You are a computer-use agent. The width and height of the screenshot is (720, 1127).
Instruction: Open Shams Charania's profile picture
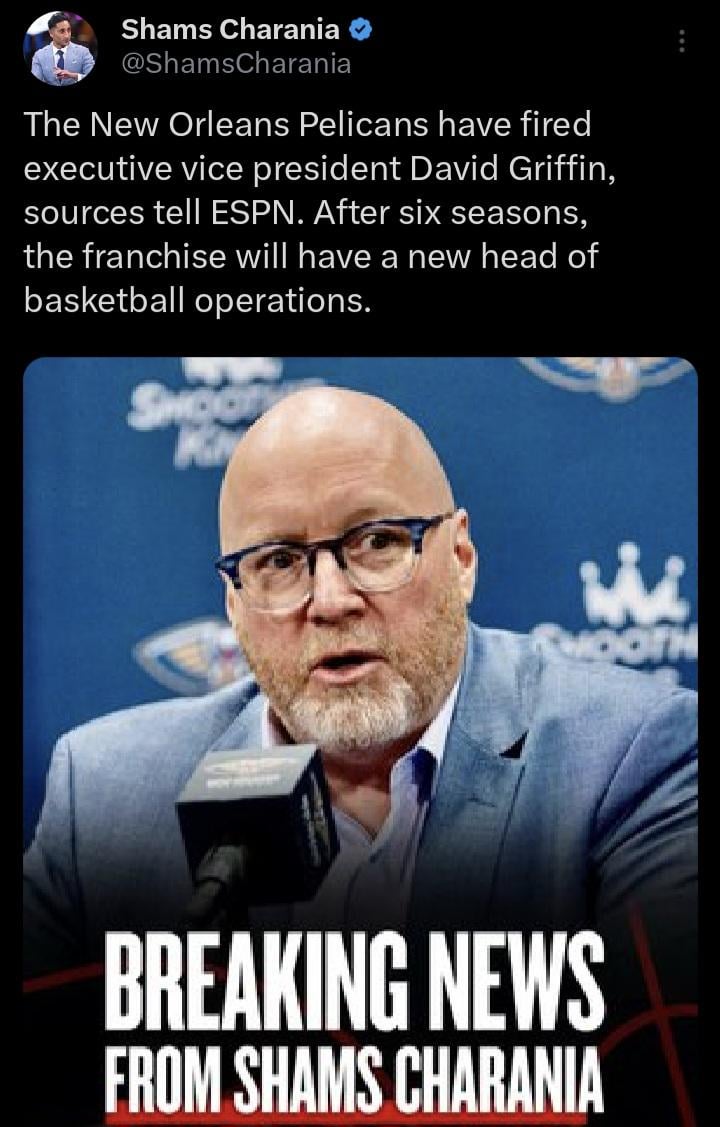click(60, 49)
